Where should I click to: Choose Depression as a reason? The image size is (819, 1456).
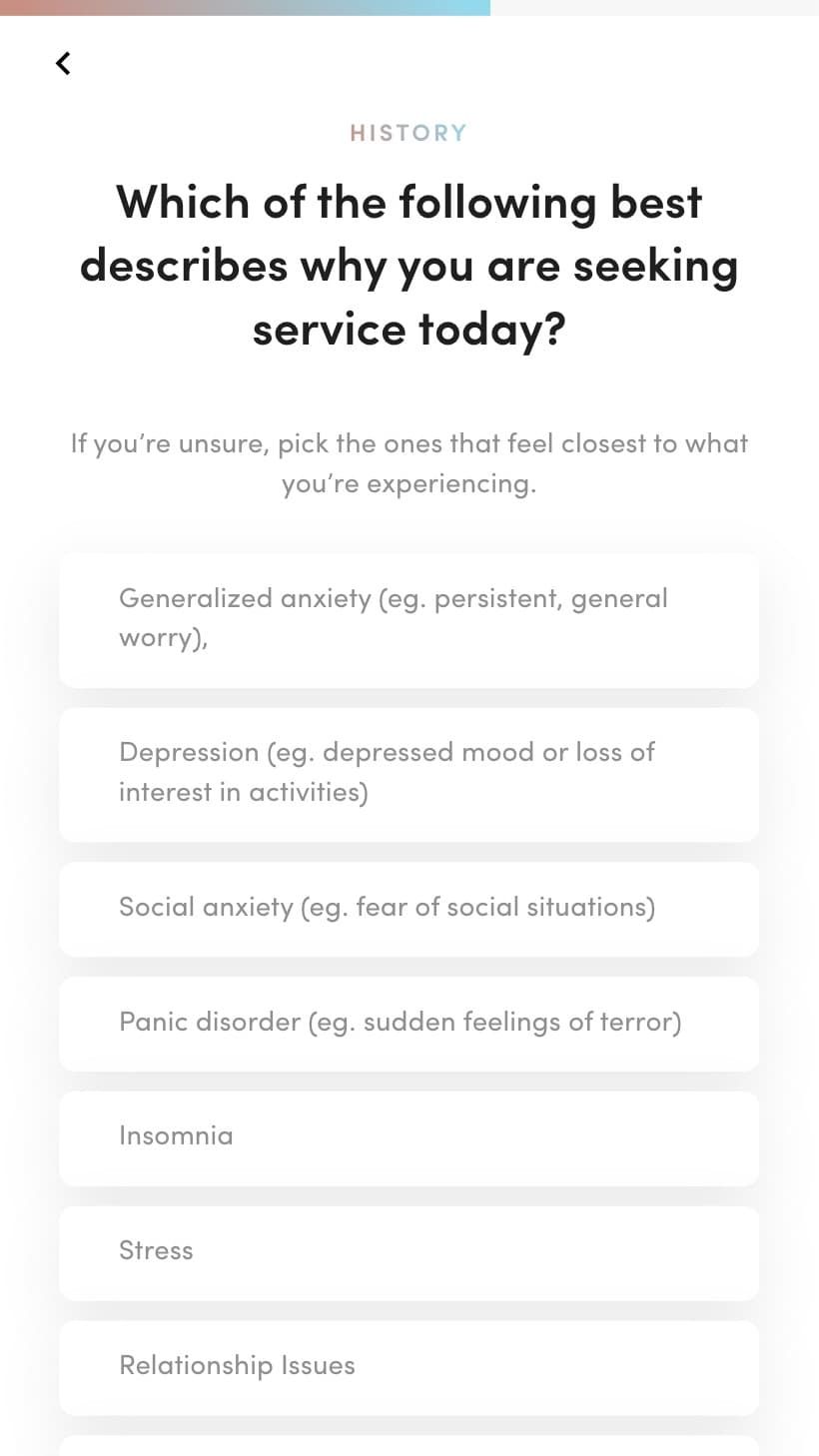409,774
